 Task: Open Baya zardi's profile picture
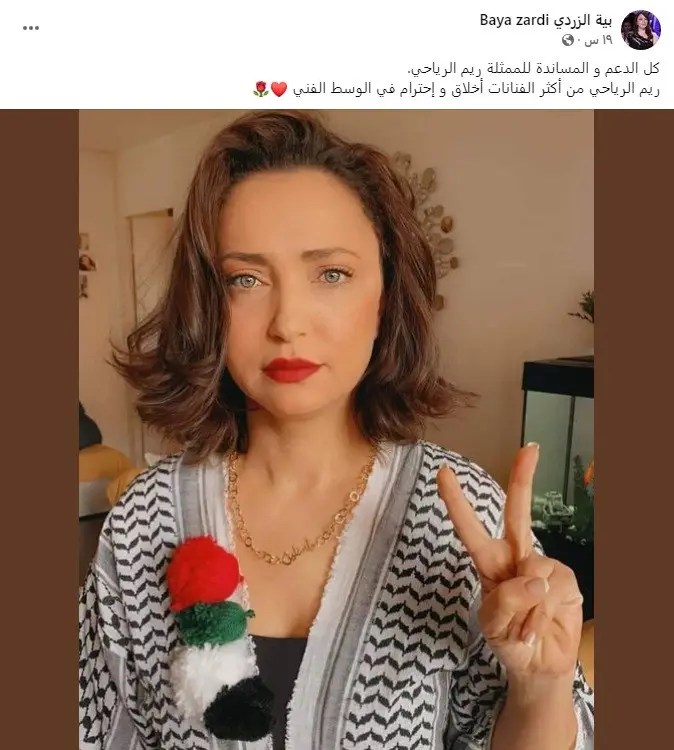tap(640, 29)
